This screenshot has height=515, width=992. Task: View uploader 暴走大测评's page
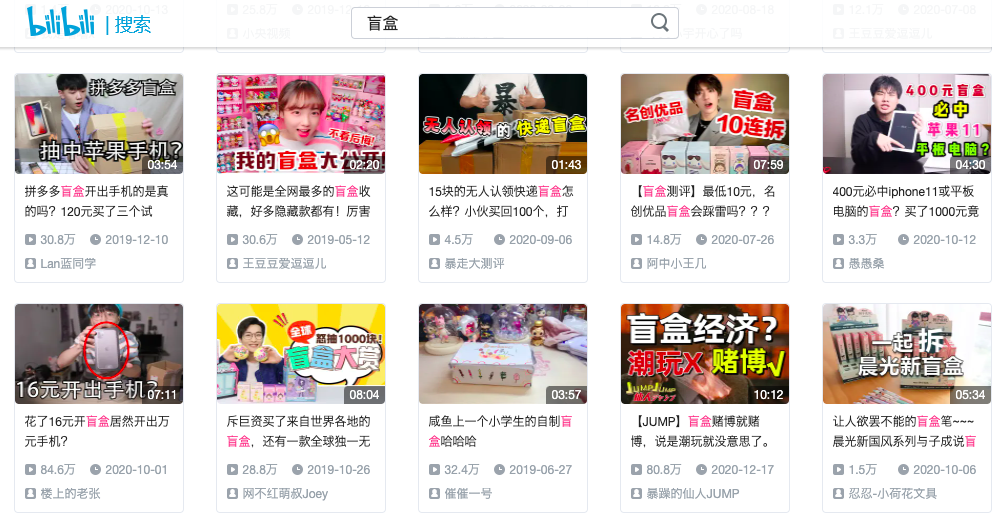(474, 263)
